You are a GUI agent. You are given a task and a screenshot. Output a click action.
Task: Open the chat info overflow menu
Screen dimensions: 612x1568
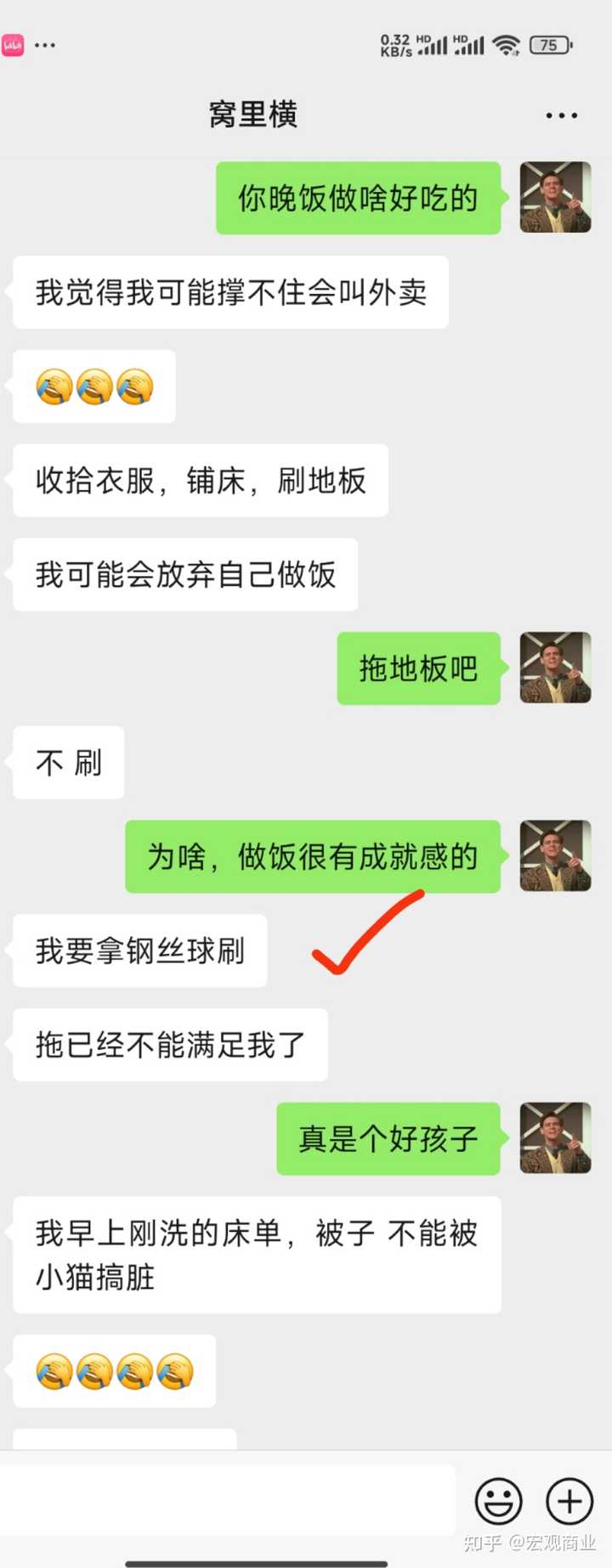[x=561, y=116]
